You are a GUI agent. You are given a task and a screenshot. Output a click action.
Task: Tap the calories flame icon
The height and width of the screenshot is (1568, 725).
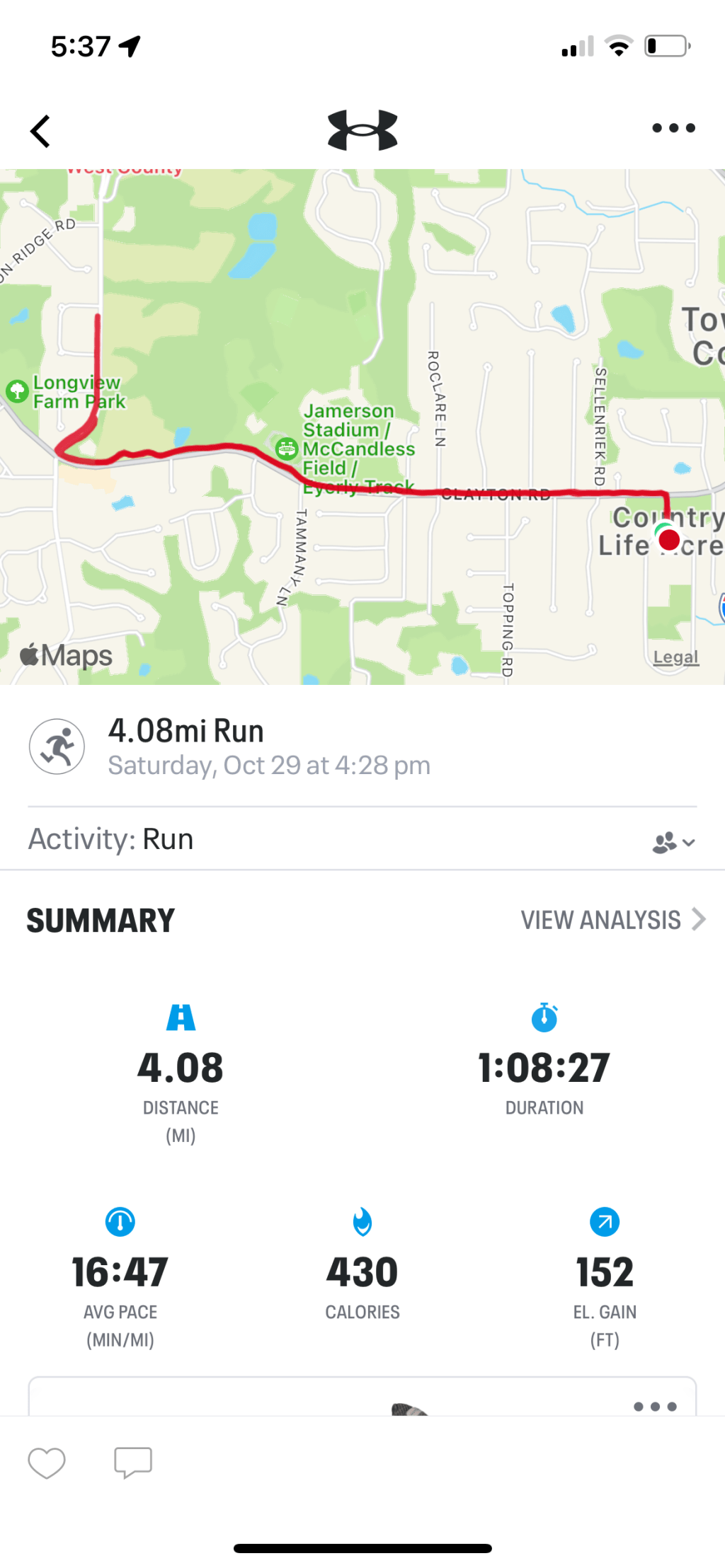362,1220
